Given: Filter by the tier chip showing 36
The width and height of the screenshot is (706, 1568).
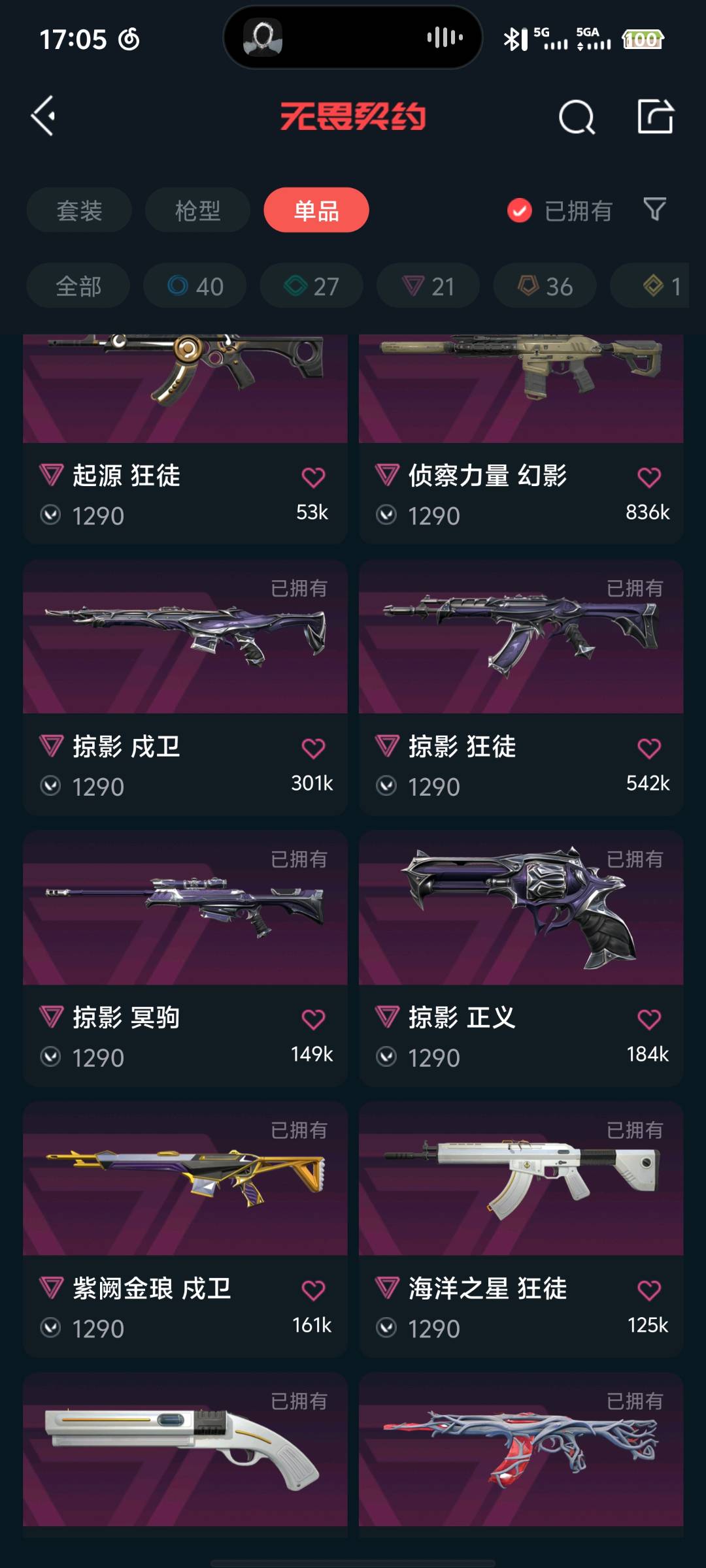Looking at the screenshot, I should pyautogui.click(x=545, y=286).
